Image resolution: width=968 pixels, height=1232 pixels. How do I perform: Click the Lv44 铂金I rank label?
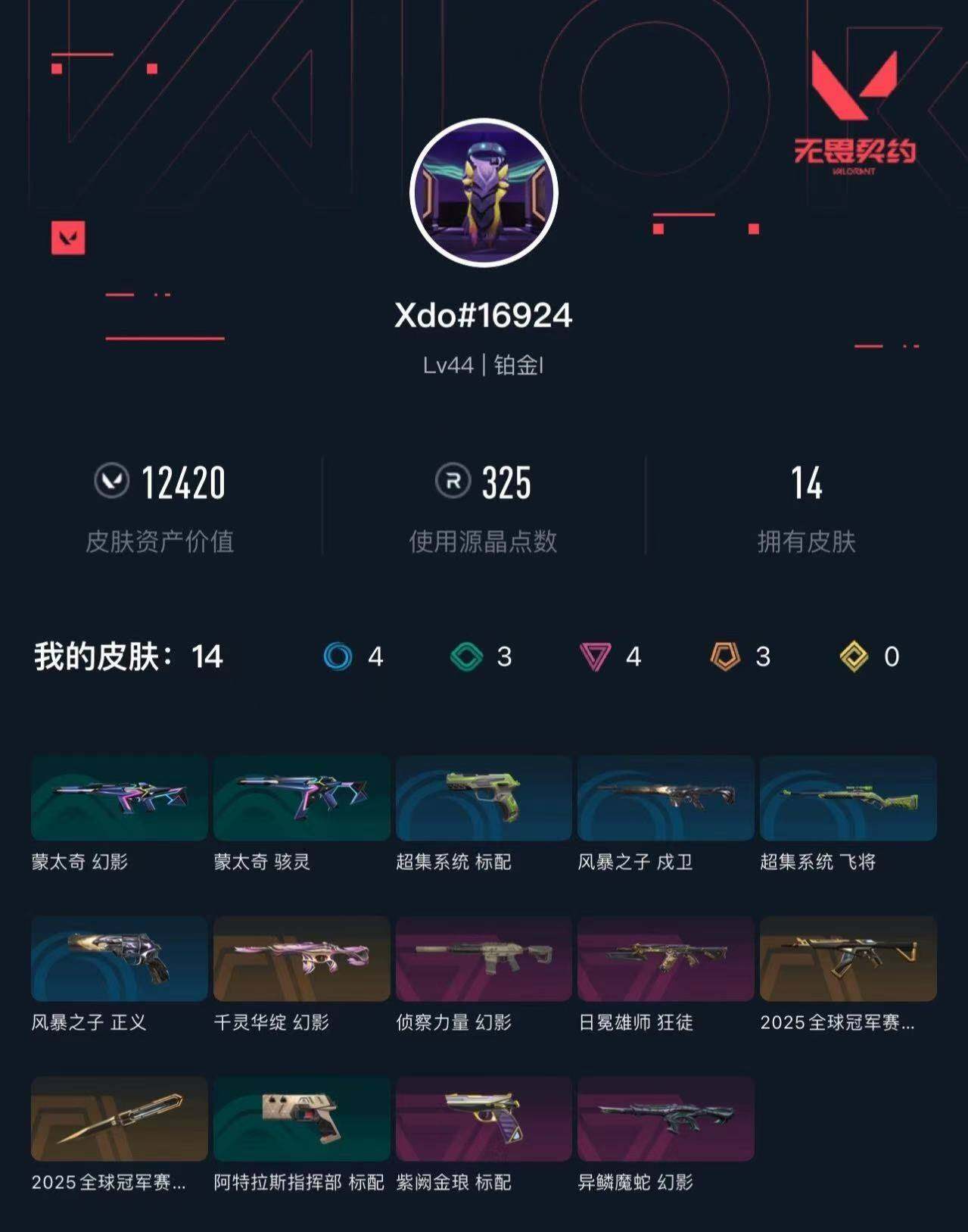pyautogui.click(x=484, y=363)
